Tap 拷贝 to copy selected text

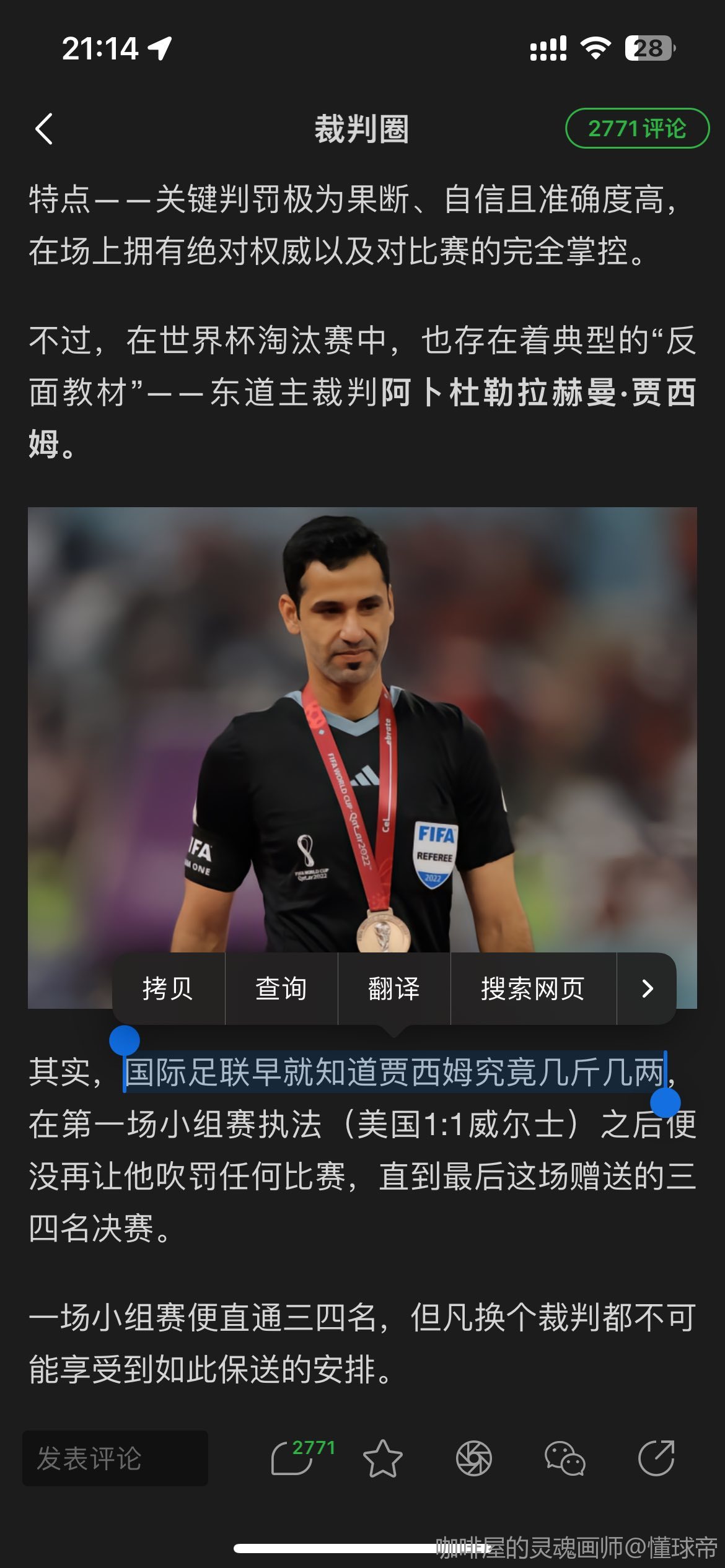[x=168, y=988]
